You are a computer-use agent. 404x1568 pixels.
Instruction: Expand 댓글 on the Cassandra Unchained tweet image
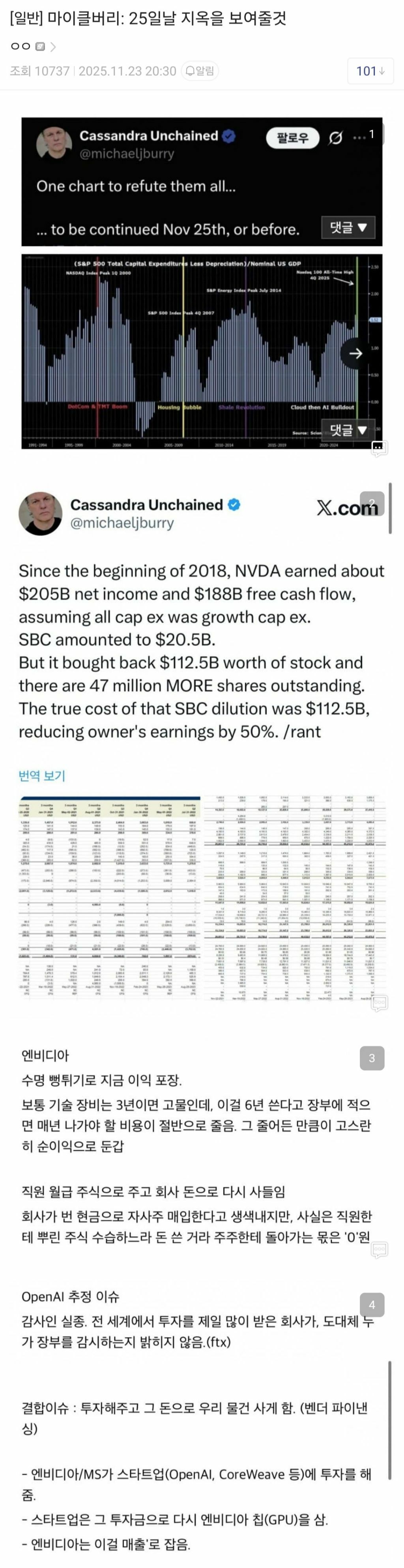click(348, 228)
